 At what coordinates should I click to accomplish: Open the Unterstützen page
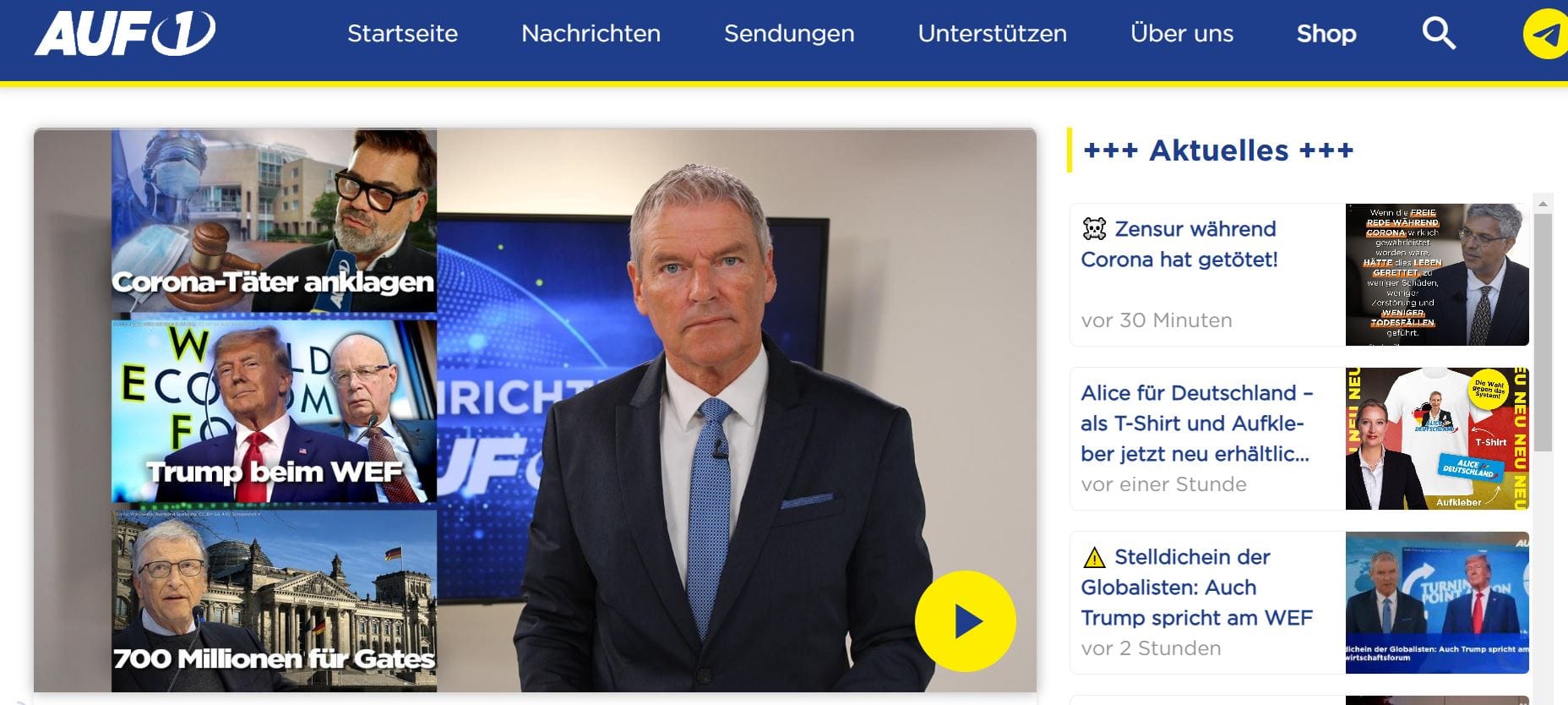coord(992,34)
